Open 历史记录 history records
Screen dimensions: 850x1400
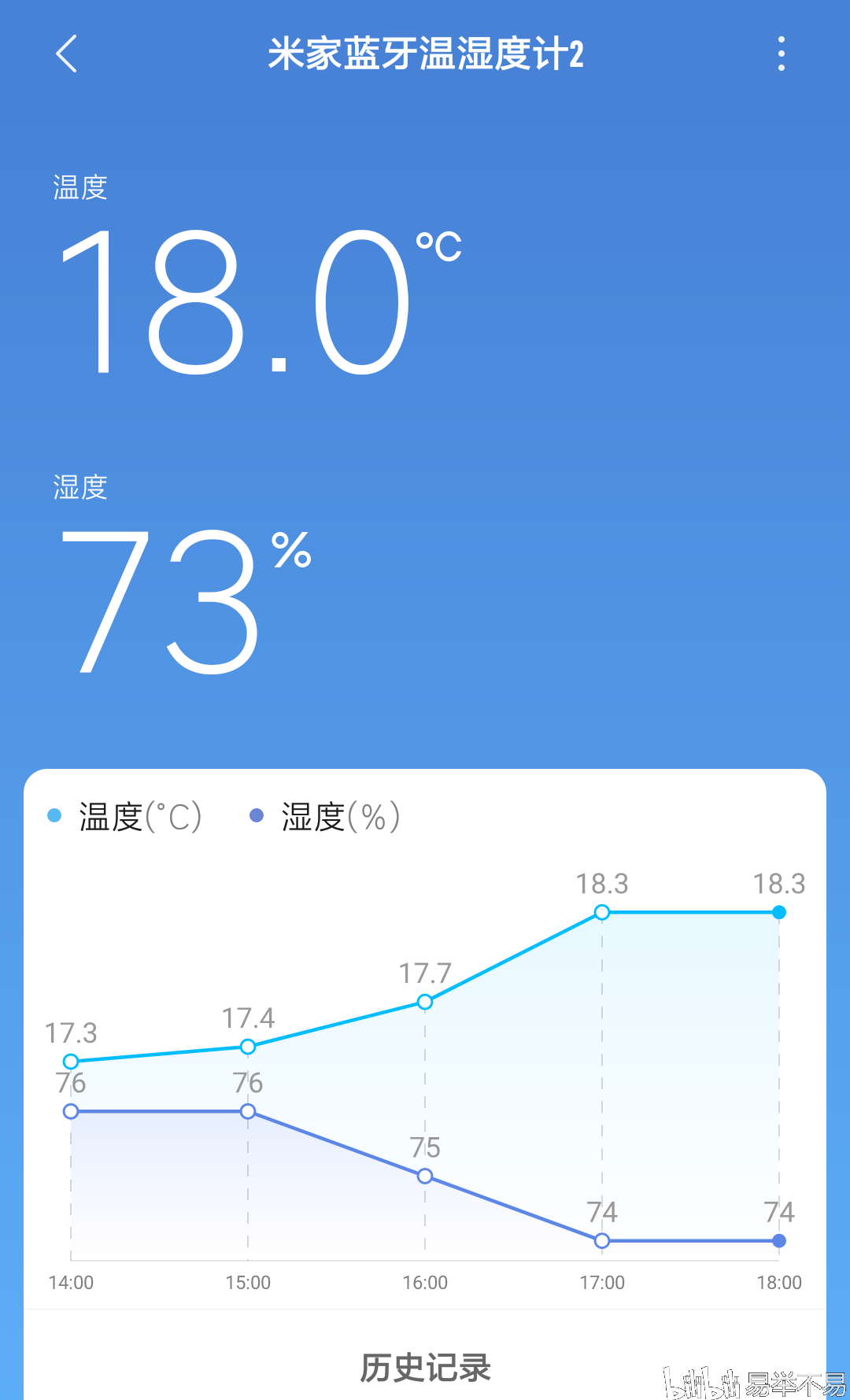coord(425,1368)
